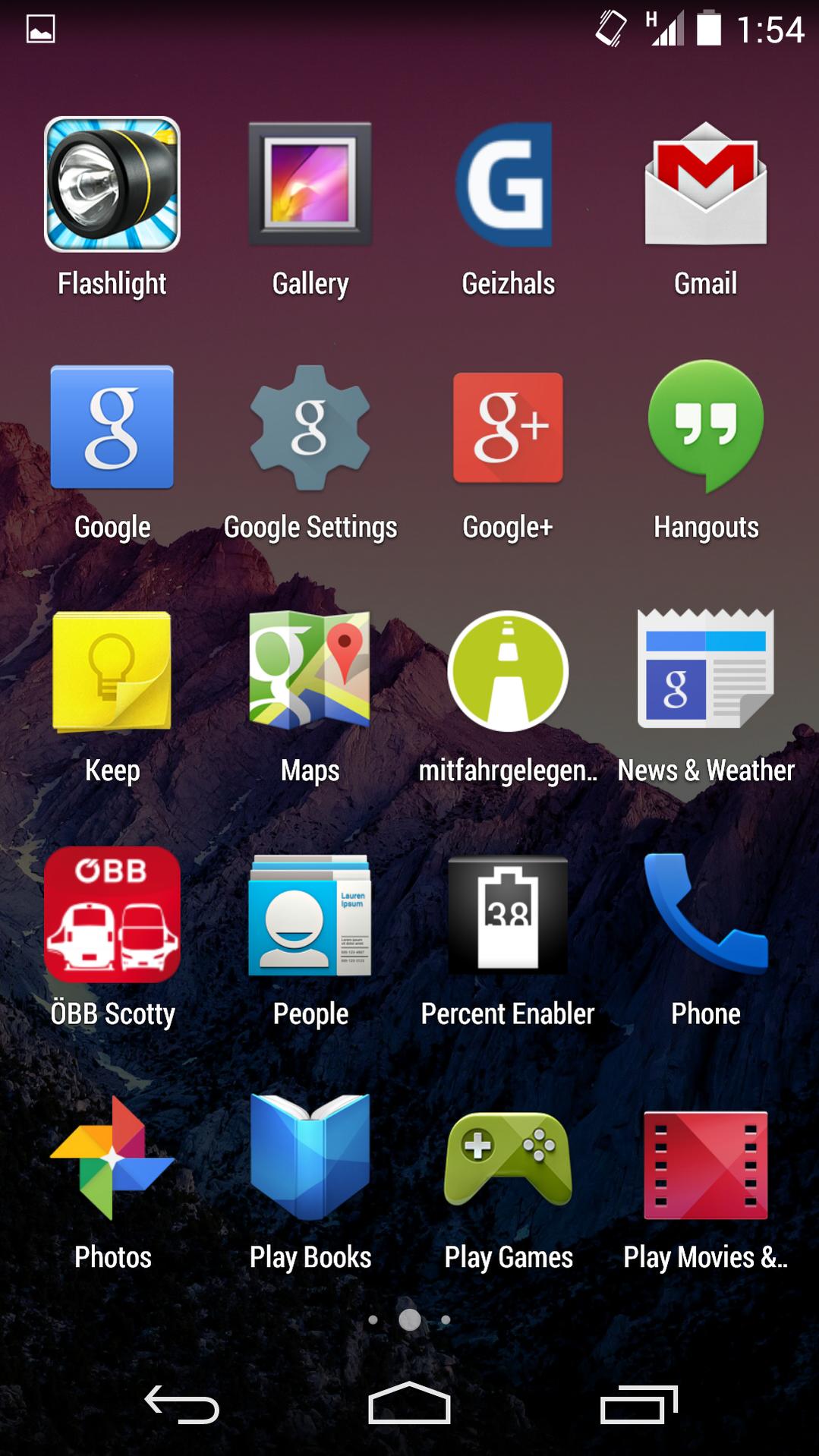This screenshot has width=819, height=1456.
Task: Launch Photos
Action: point(112,1158)
